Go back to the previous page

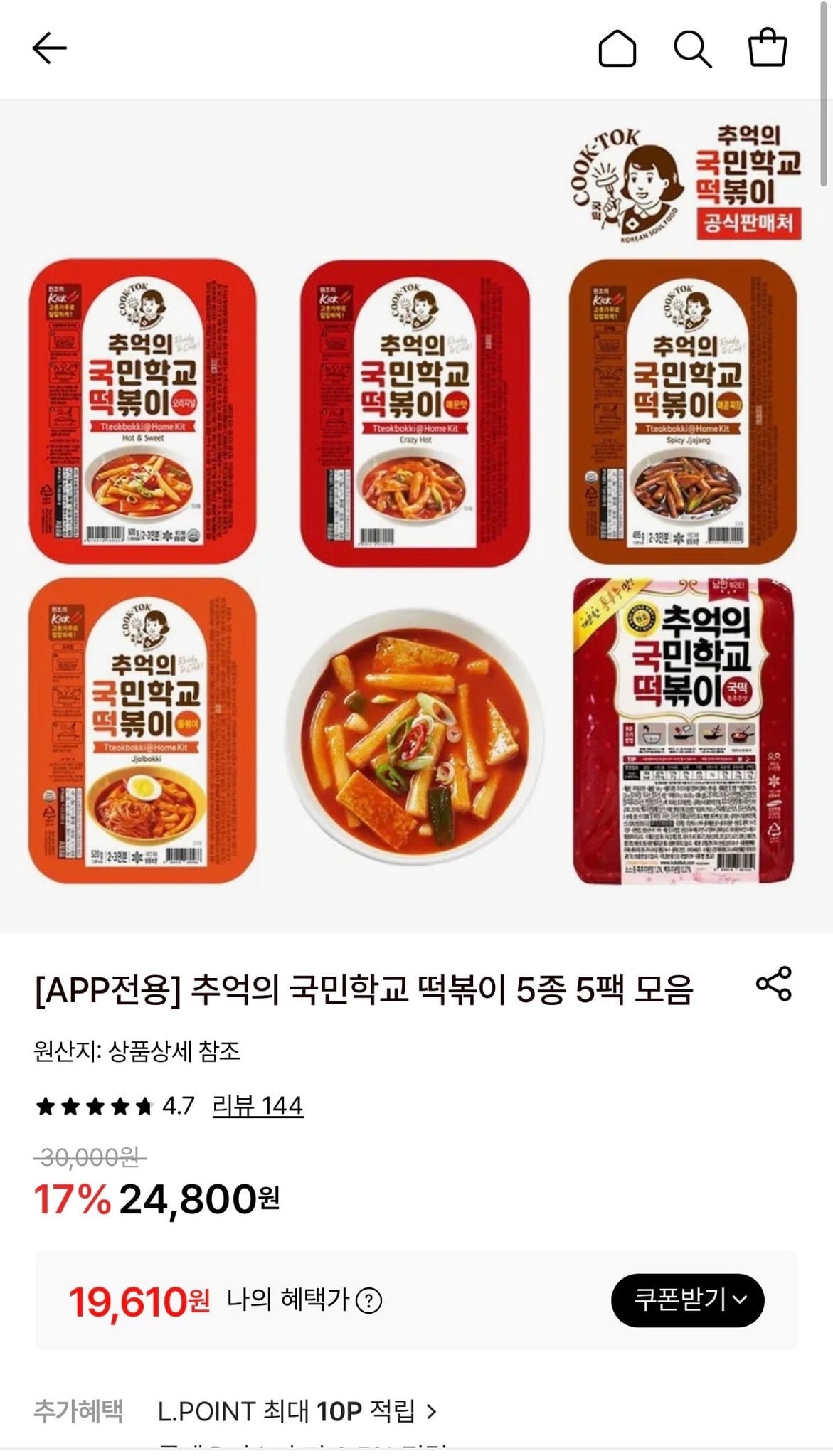tap(50, 48)
